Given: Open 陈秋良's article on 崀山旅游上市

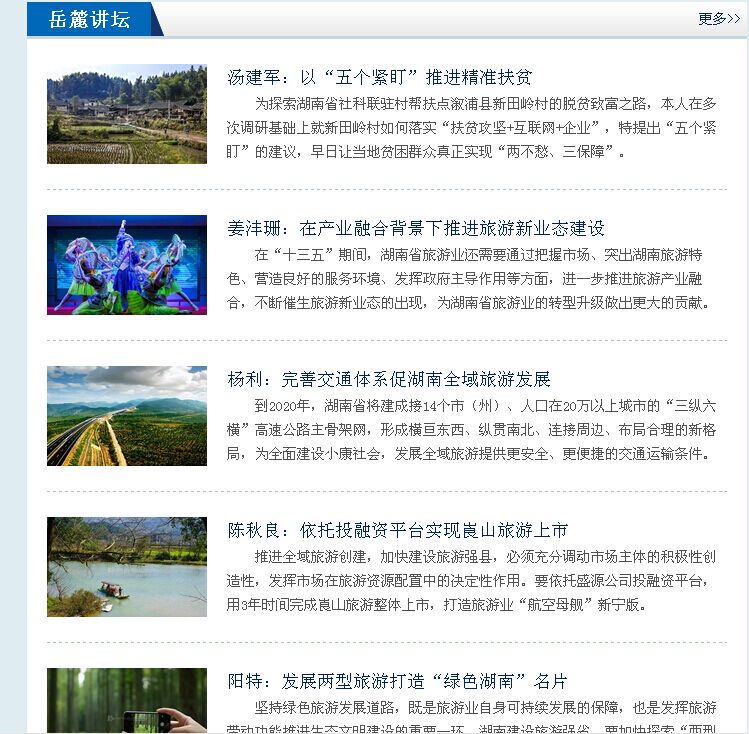Looking at the screenshot, I should 397,531.
